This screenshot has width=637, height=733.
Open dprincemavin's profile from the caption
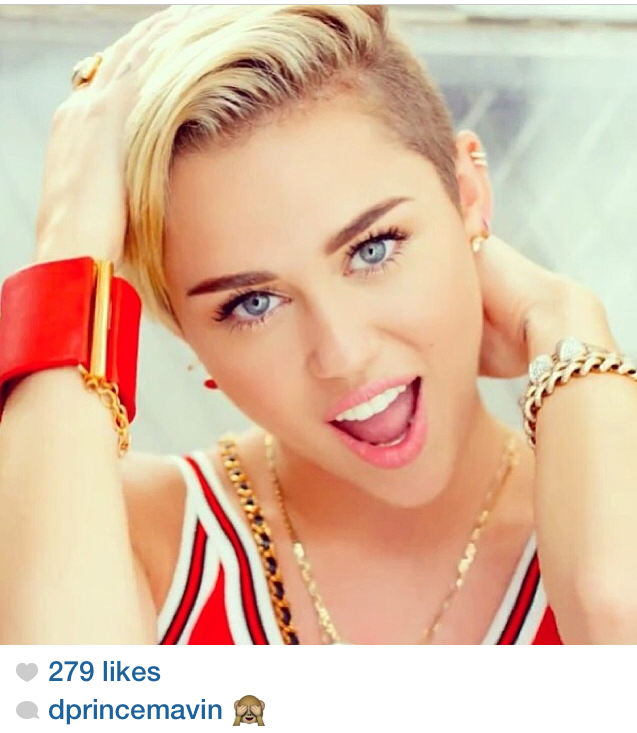135,711
